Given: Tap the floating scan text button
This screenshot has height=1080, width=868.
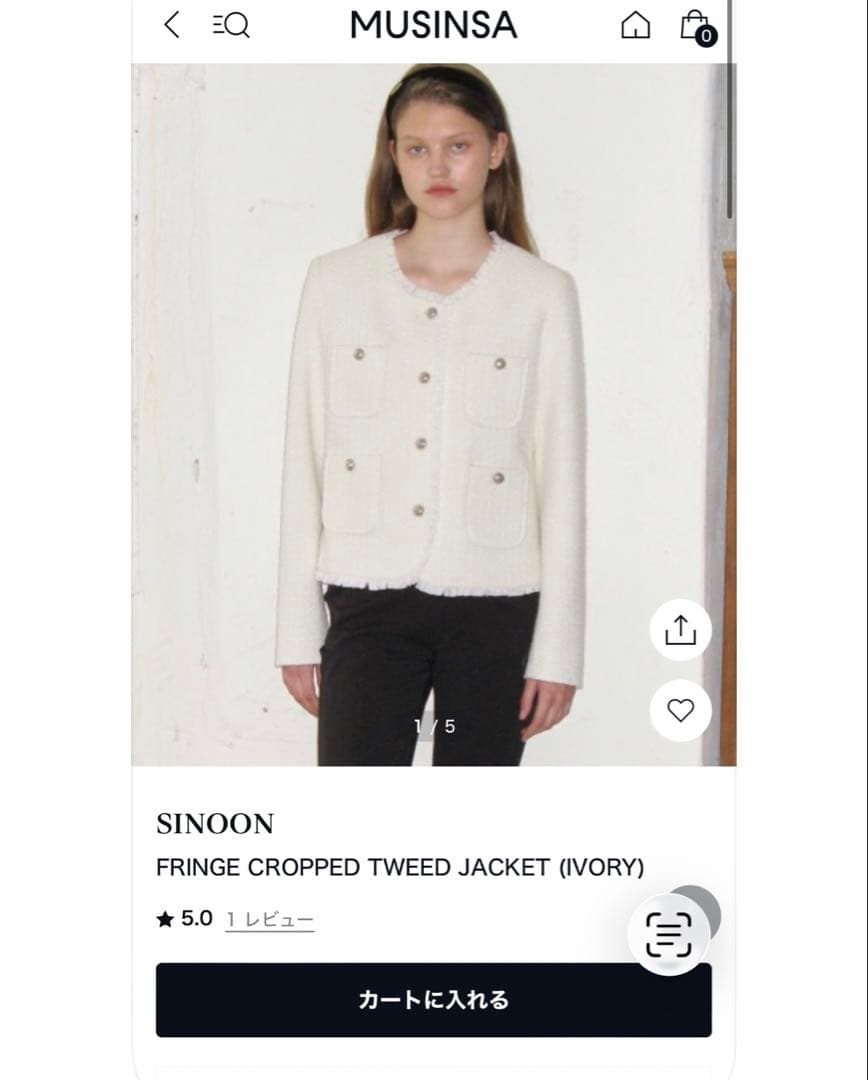Looking at the screenshot, I should (x=668, y=934).
